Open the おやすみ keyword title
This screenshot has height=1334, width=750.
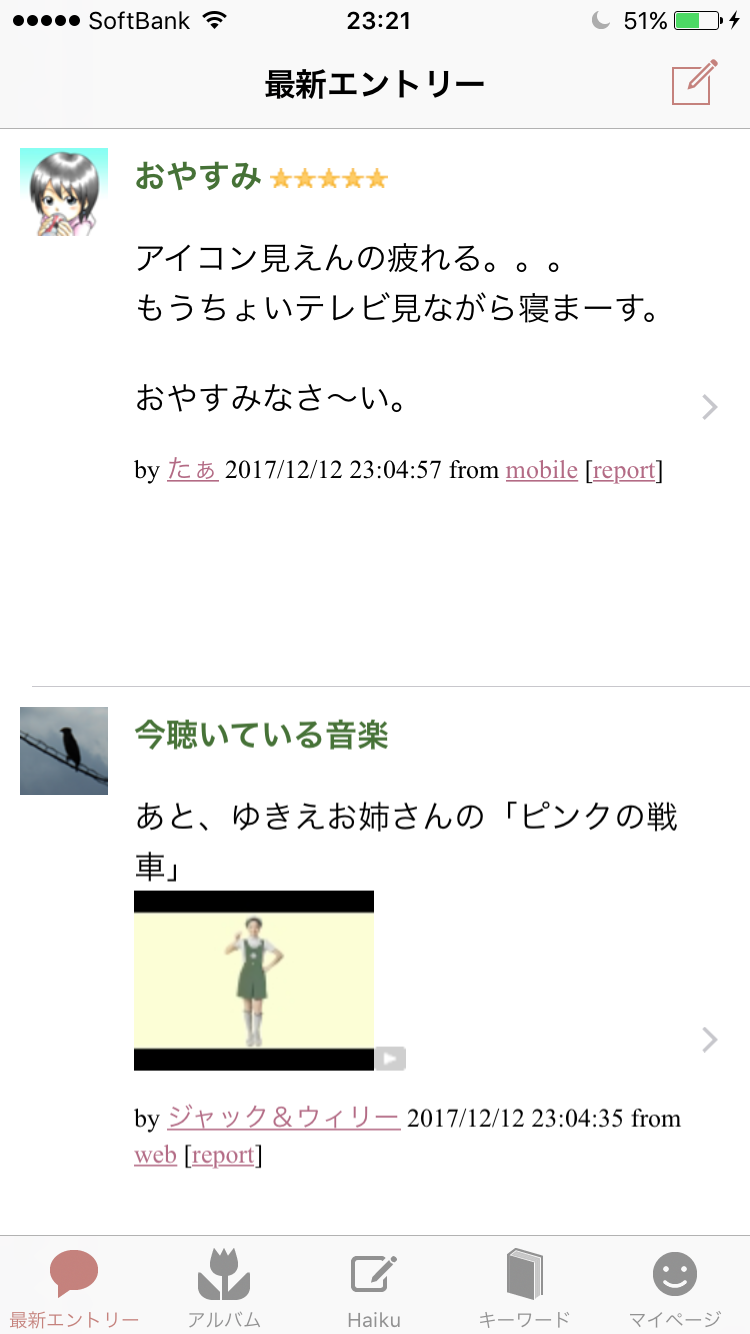tap(198, 176)
